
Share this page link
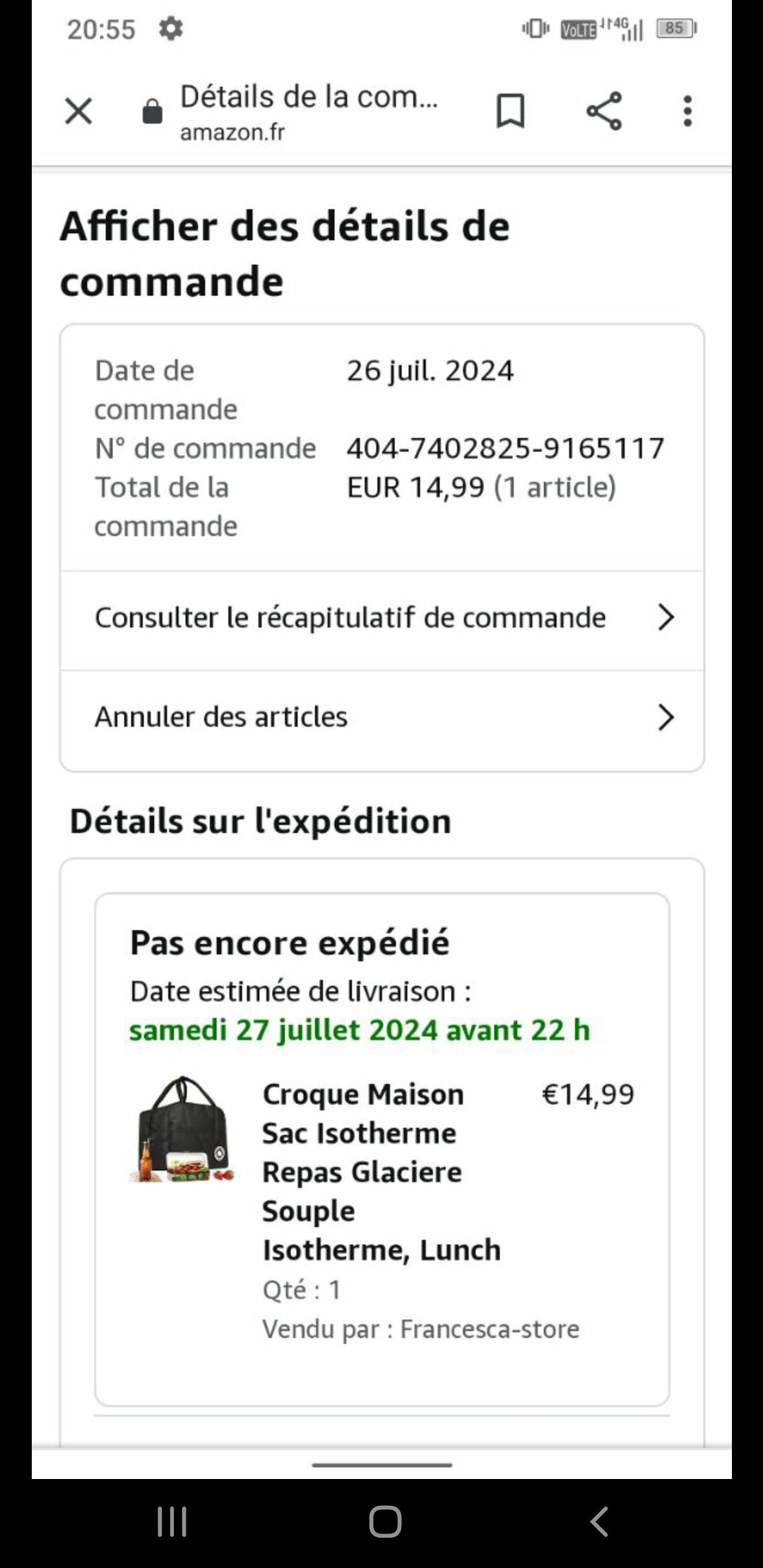(x=604, y=112)
